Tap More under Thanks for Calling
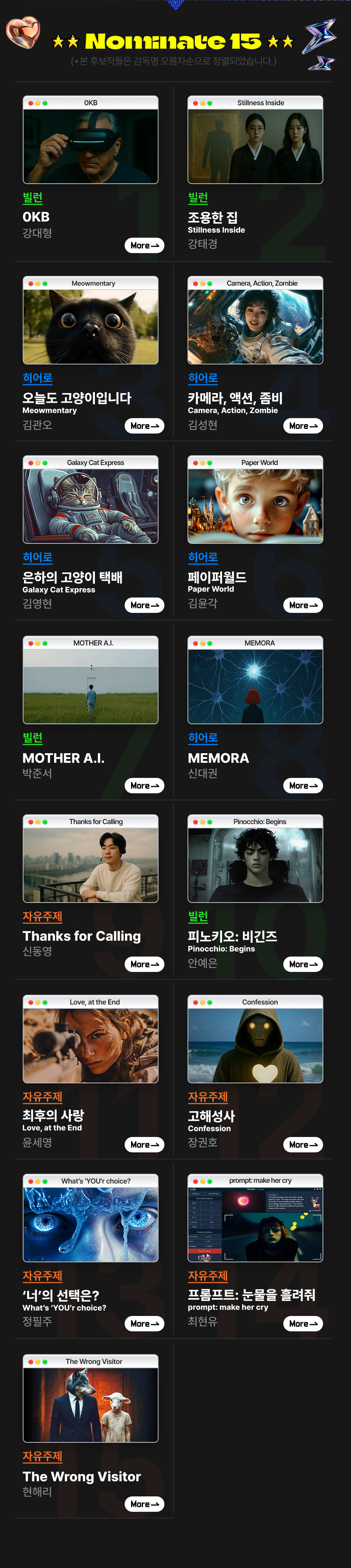 144,964
